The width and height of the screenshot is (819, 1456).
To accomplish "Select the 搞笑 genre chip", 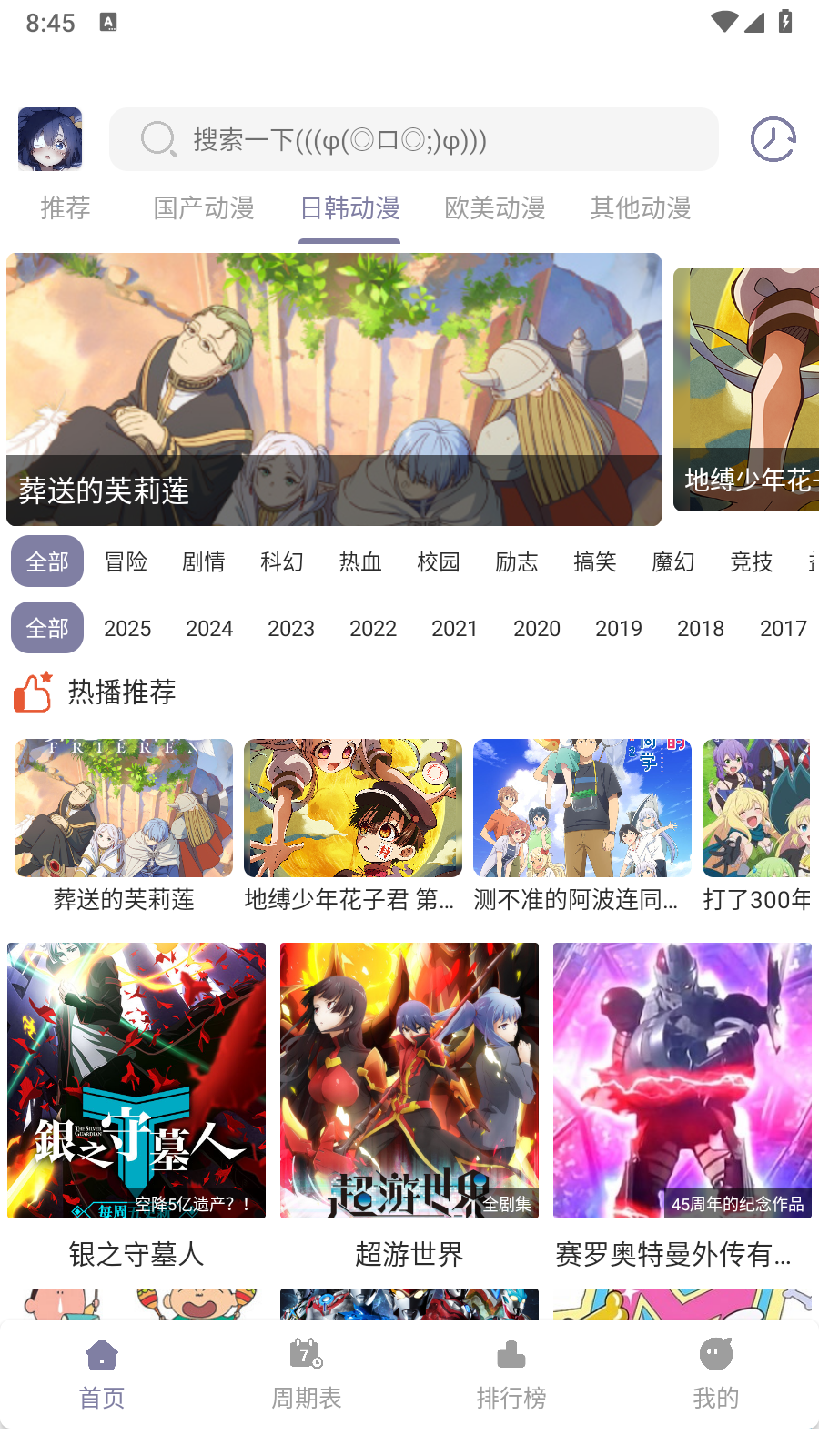I will click(x=595, y=561).
